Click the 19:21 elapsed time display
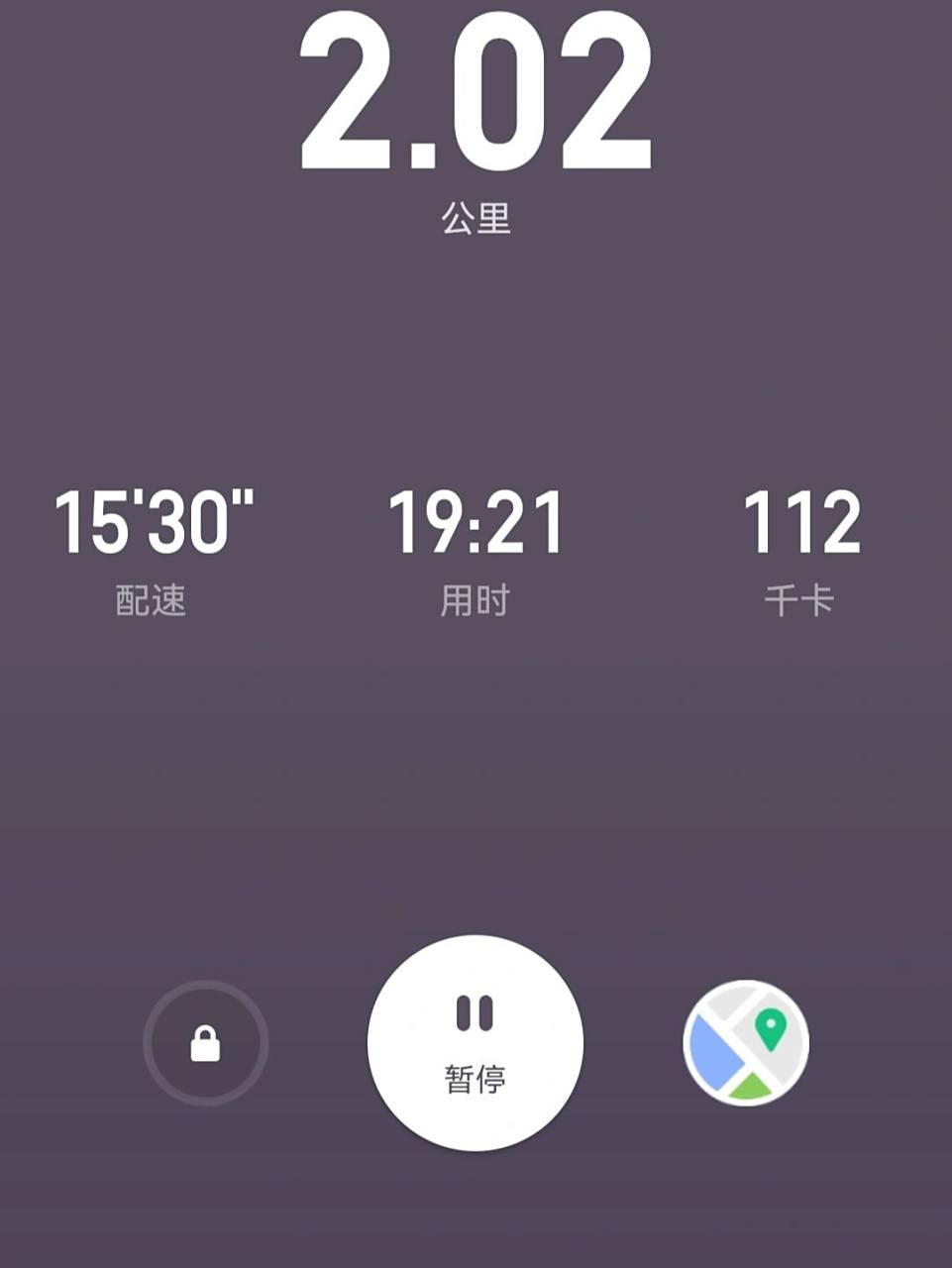952x1268 pixels. (x=476, y=523)
